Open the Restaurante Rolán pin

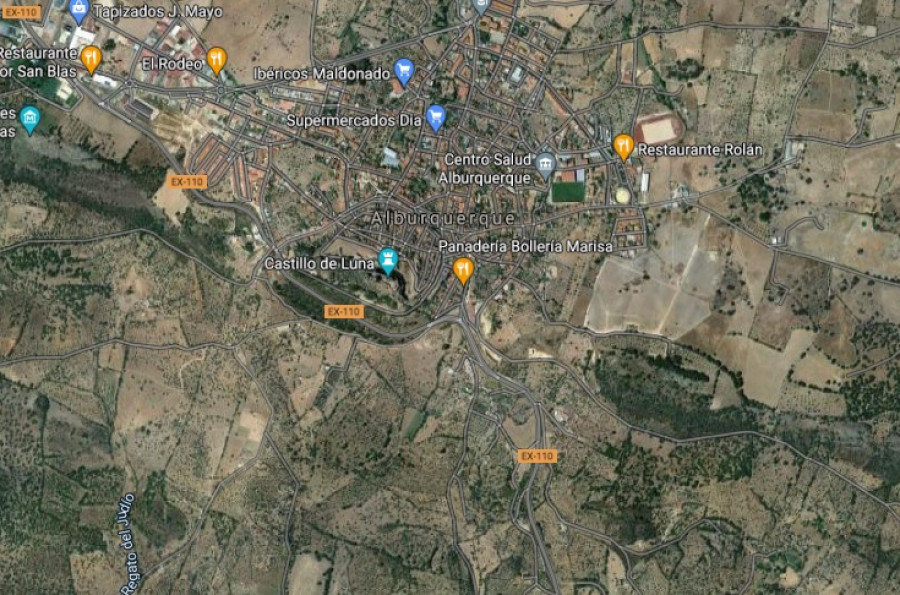point(623,147)
